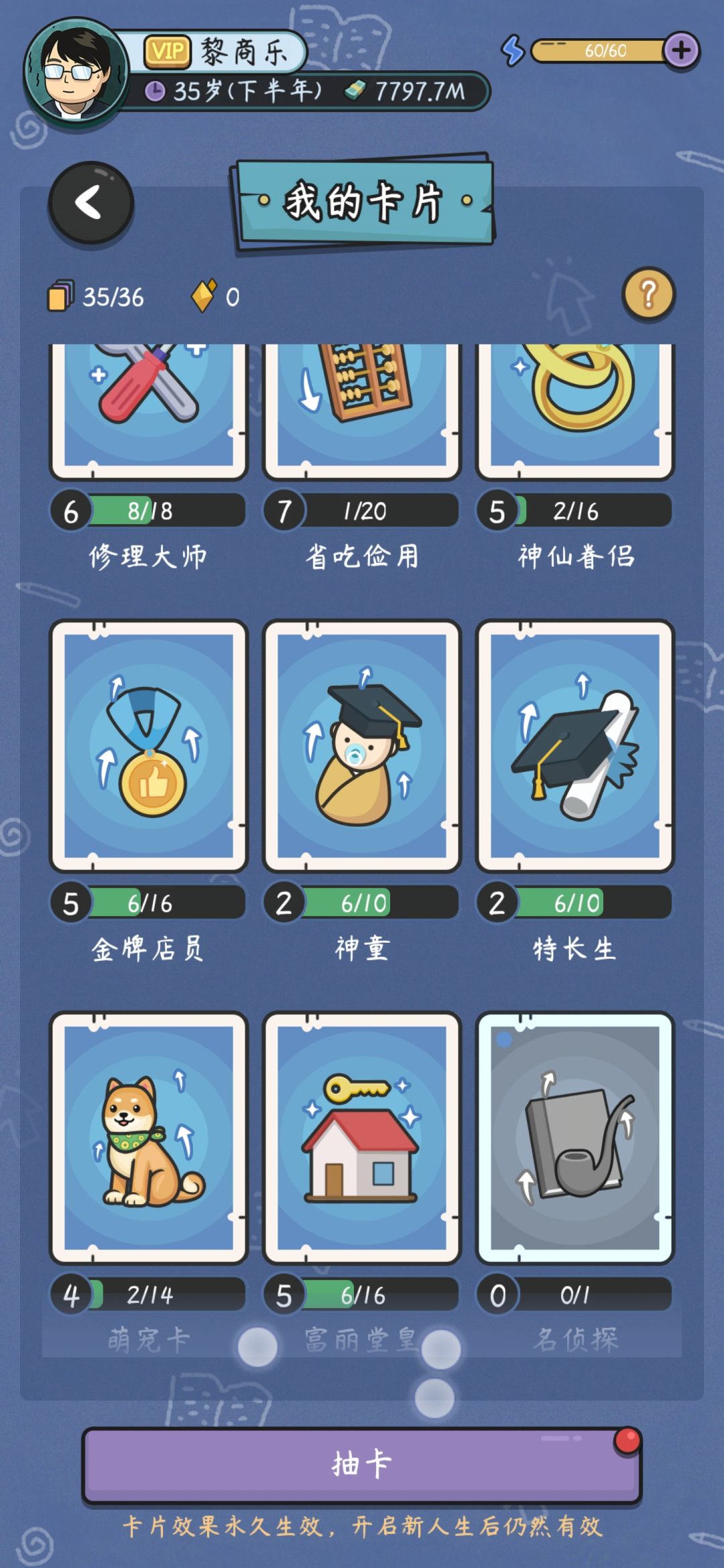The width and height of the screenshot is (724, 1568).
Task: Tap the 抽卡 draw card button
Action: (x=362, y=1464)
